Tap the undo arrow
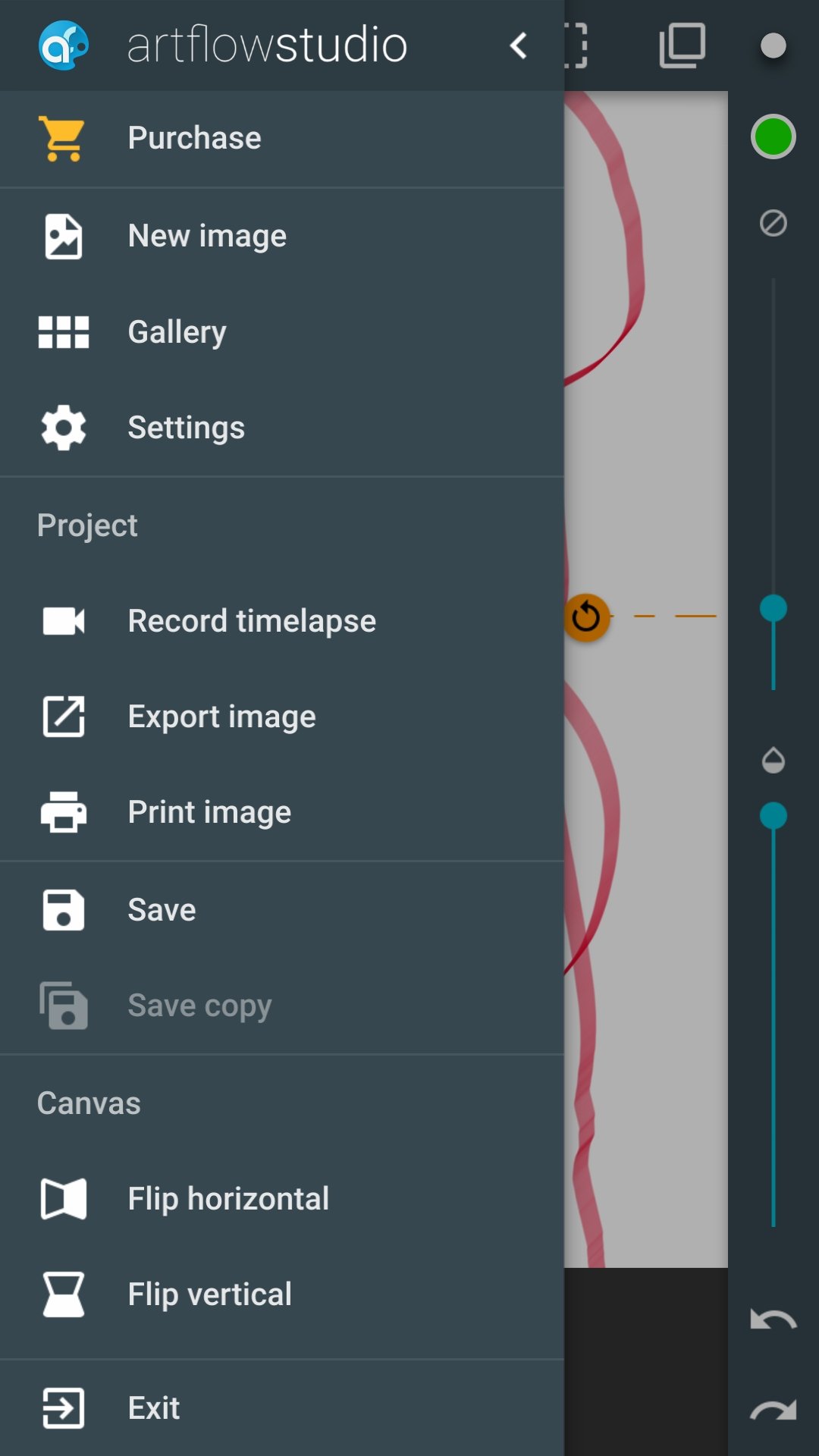This screenshot has height=1456, width=819. click(773, 1319)
